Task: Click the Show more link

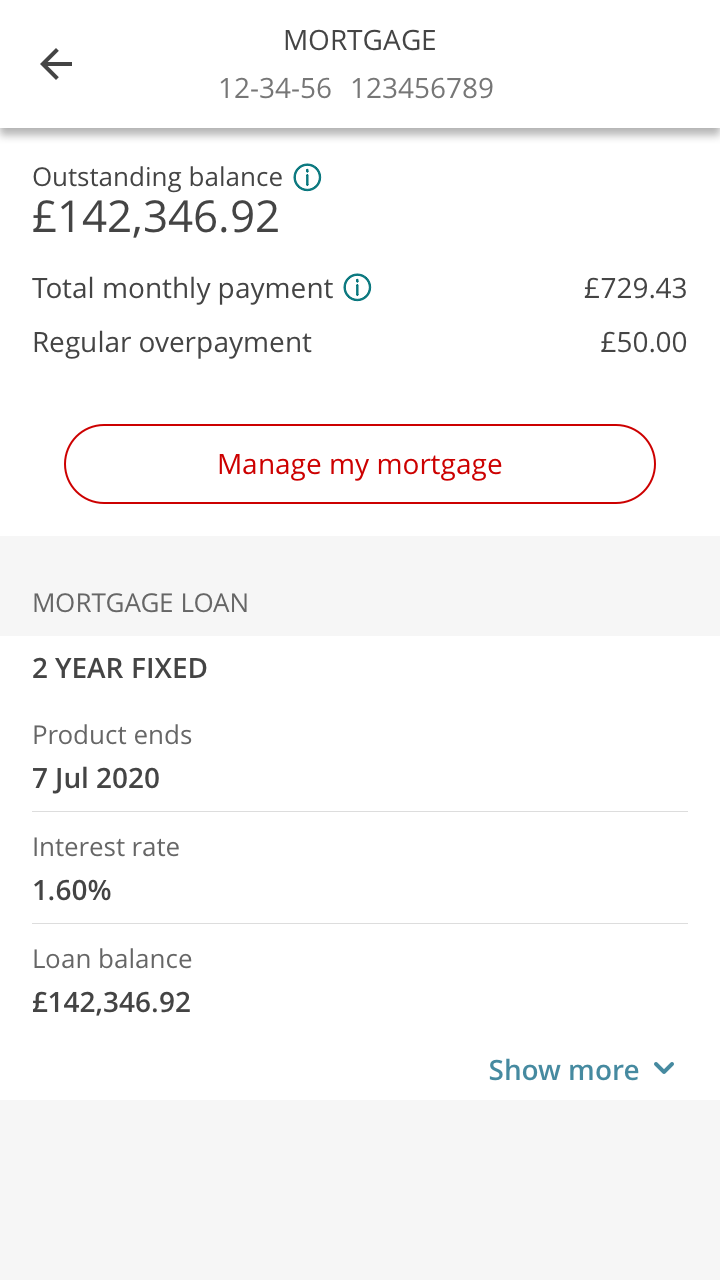Action: (563, 1069)
